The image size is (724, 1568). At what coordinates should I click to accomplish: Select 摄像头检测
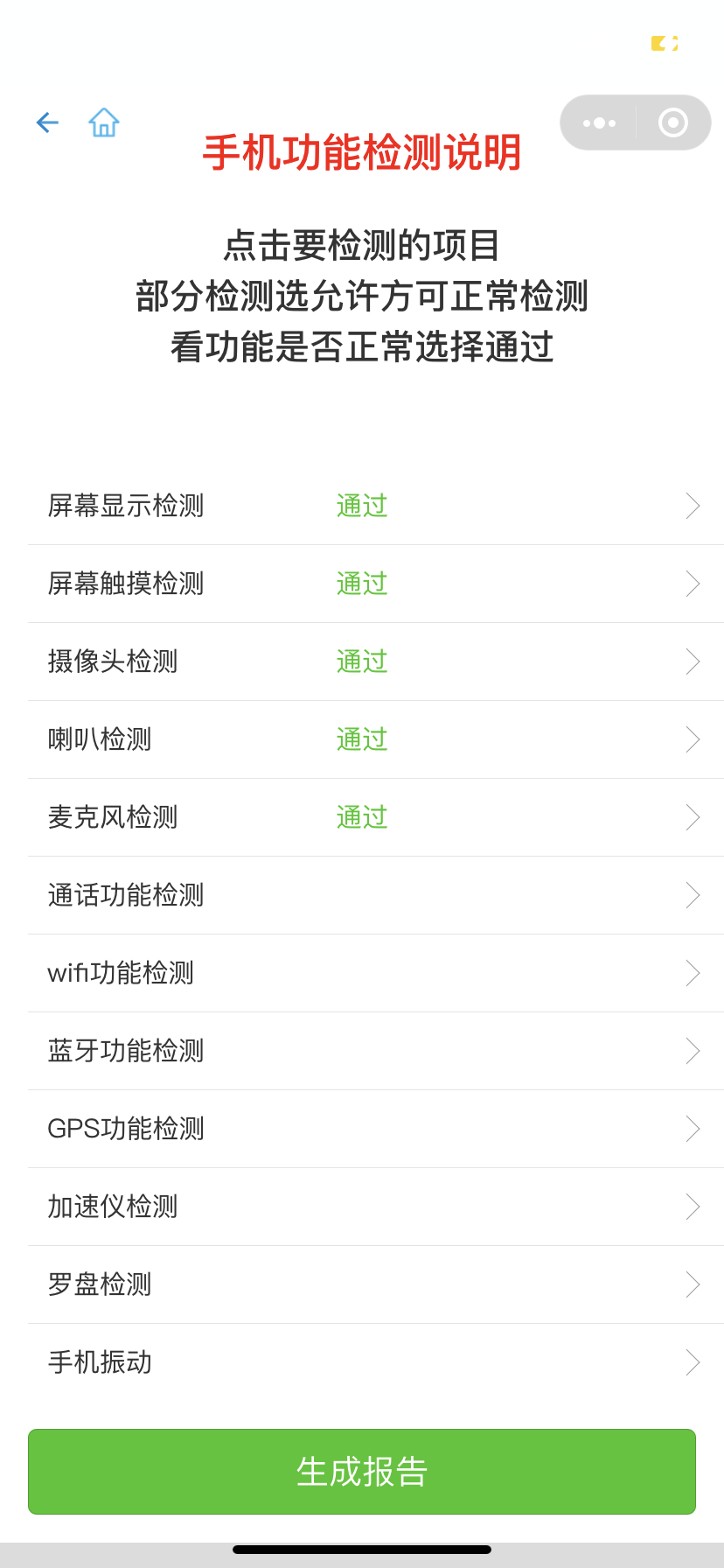(376, 661)
